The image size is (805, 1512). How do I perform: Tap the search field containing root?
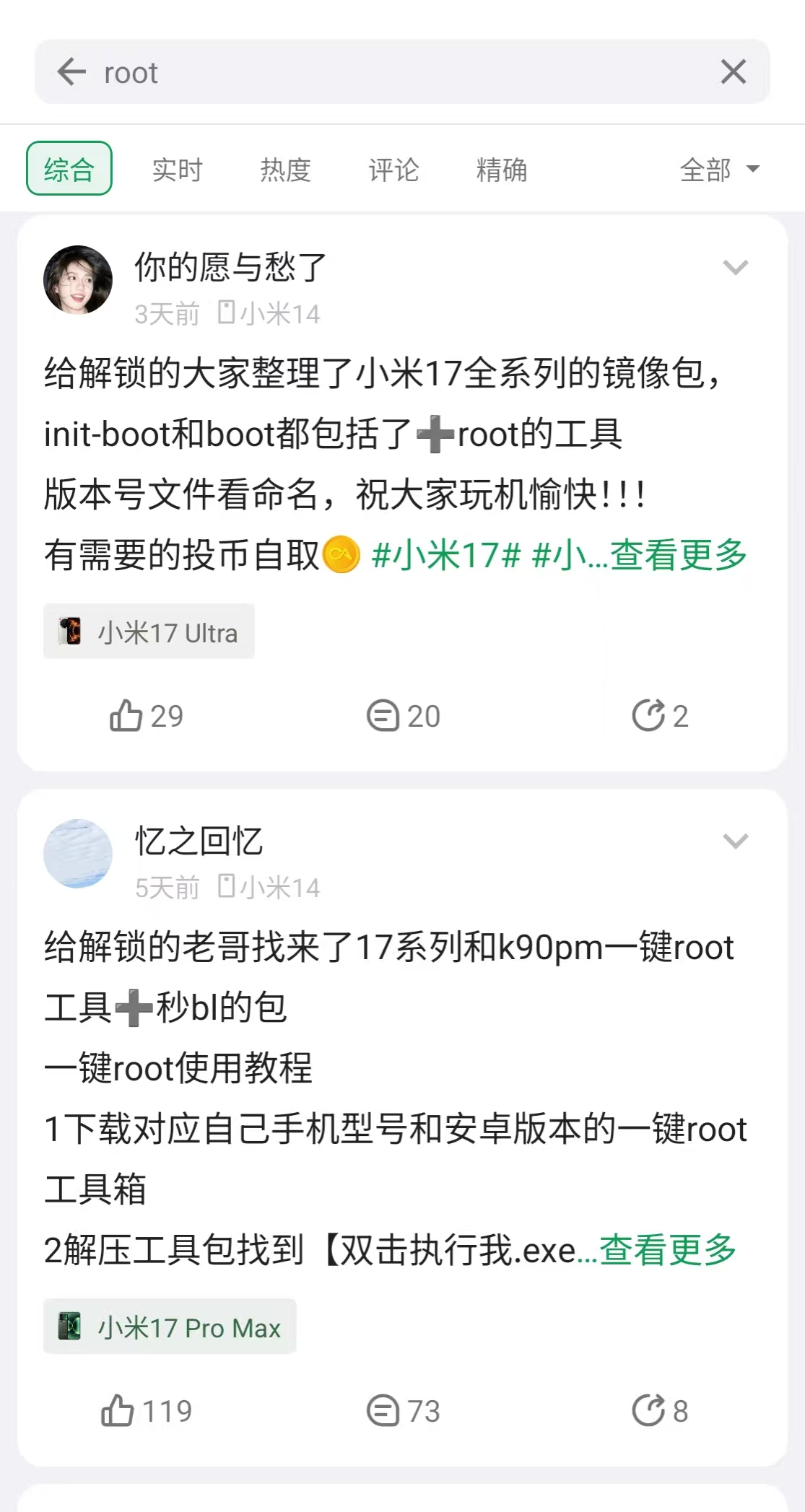(397, 72)
